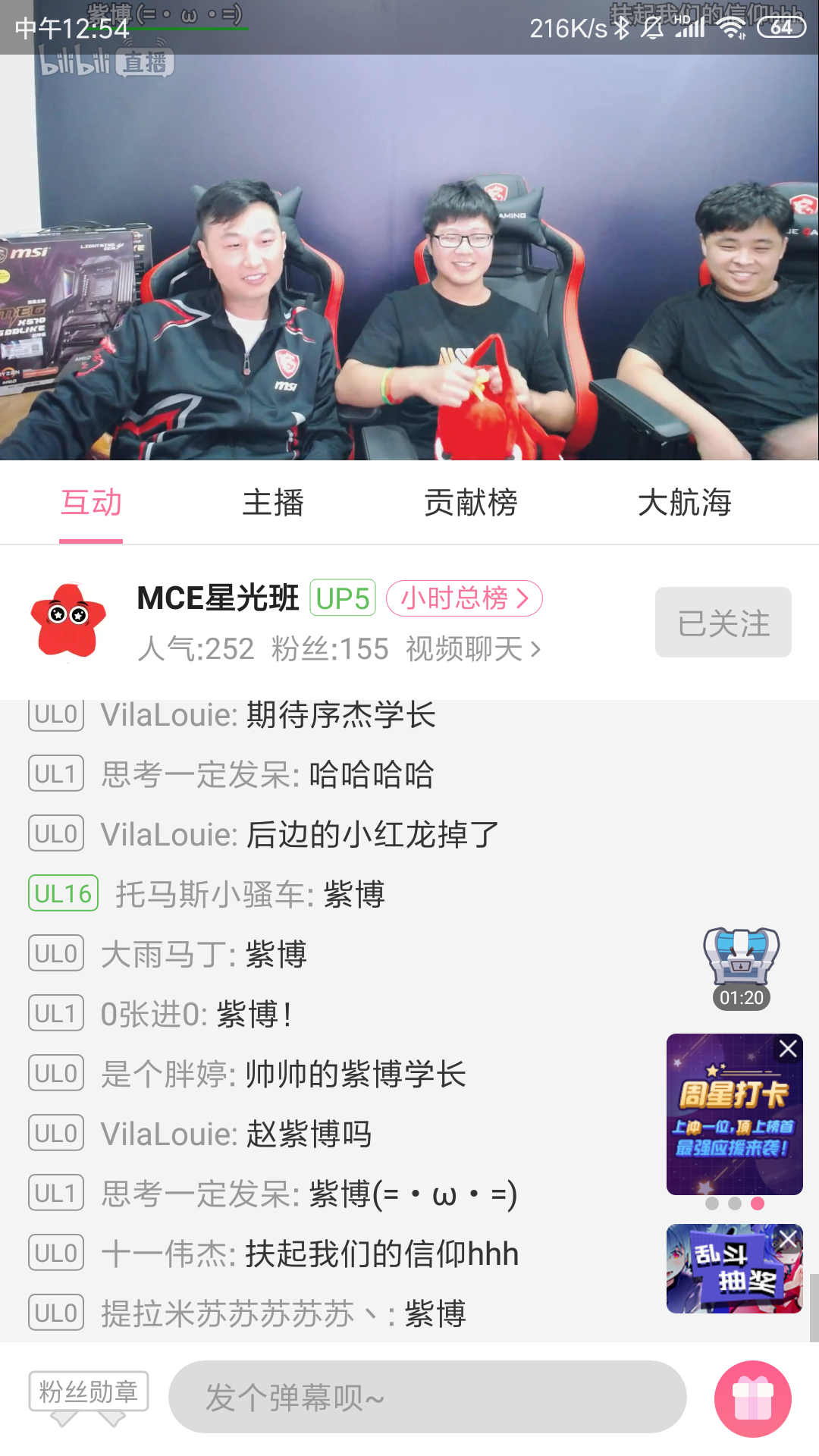Close the 周星打卡 banner
Viewport: 819px width, 1456px height.
[x=788, y=1049]
